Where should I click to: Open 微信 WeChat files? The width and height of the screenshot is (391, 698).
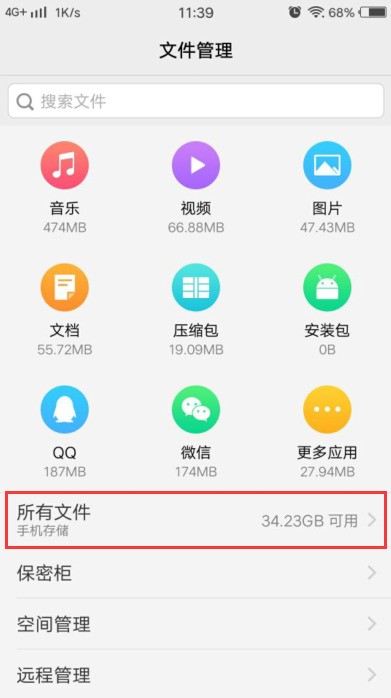coord(196,432)
